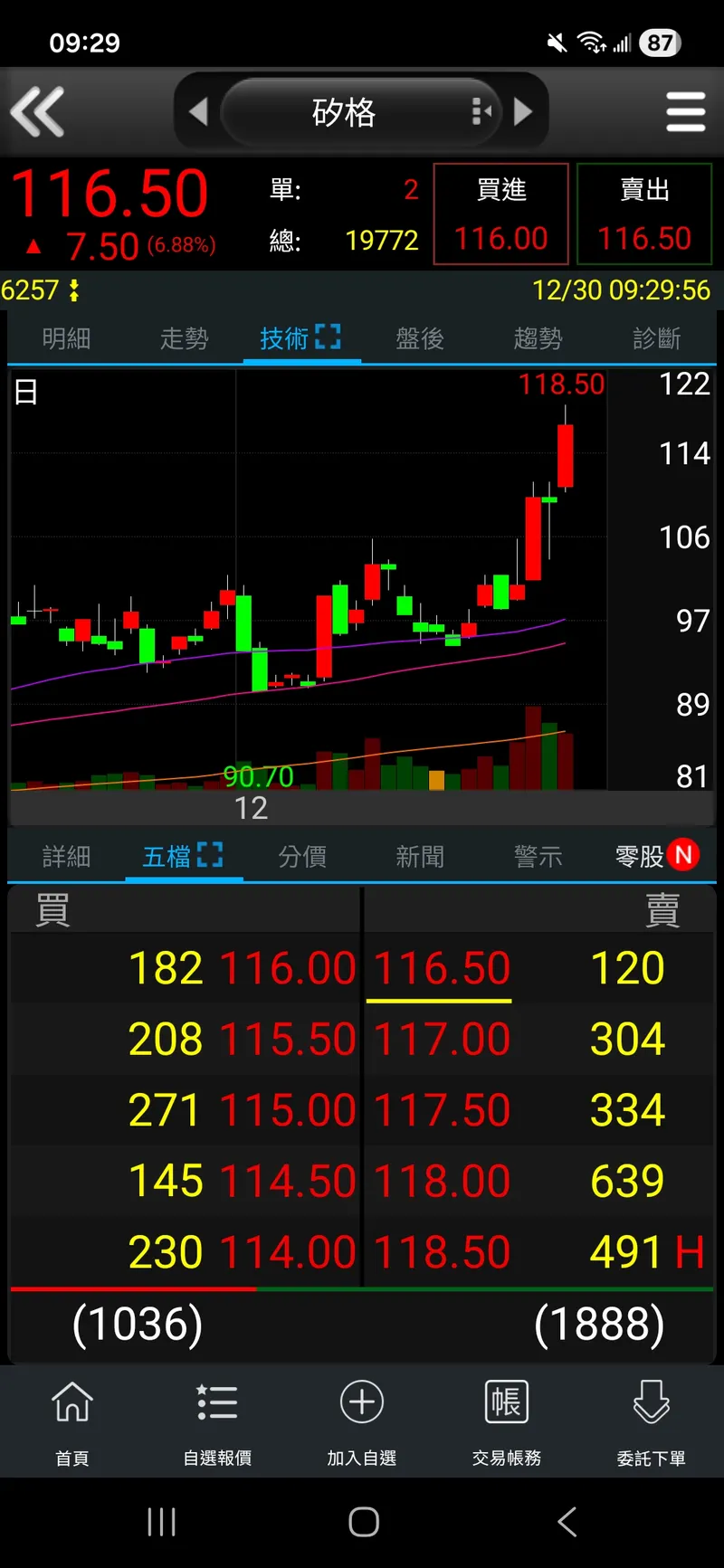
Task: Open 自選報價 watchlist quotes
Action: tap(217, 1420)
